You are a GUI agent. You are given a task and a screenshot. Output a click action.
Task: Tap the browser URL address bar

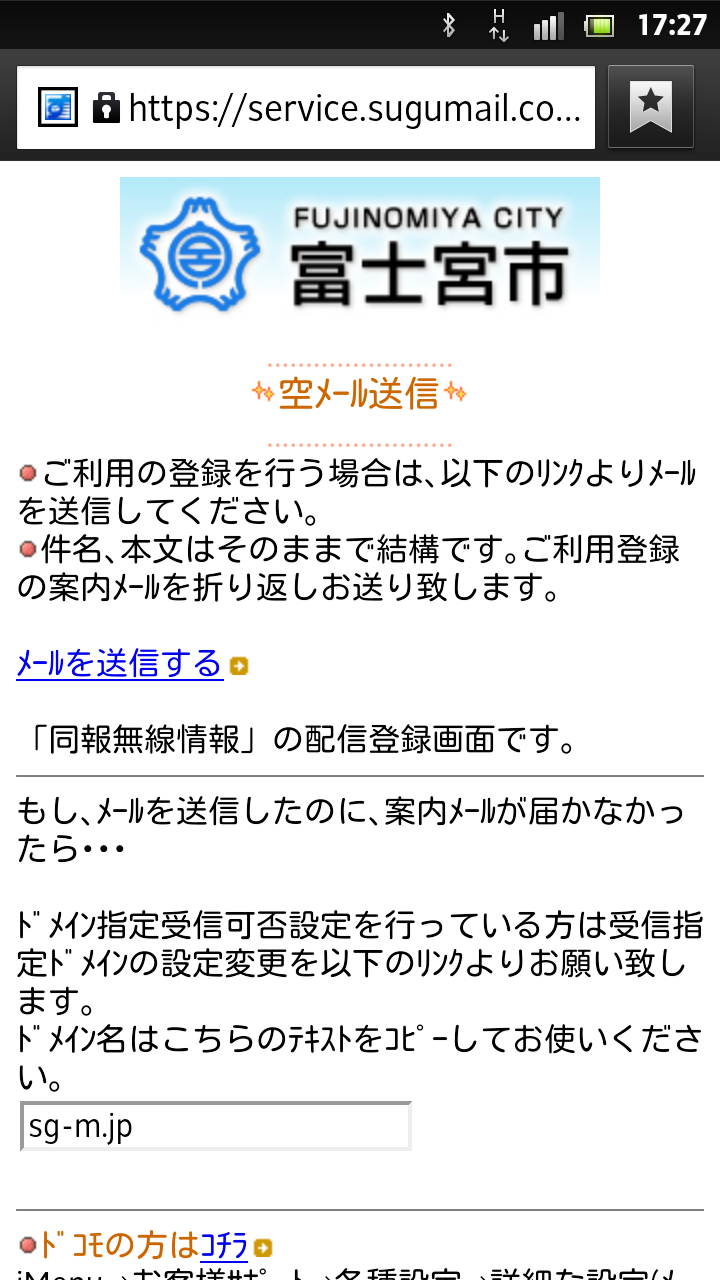(x=306, y=107)
